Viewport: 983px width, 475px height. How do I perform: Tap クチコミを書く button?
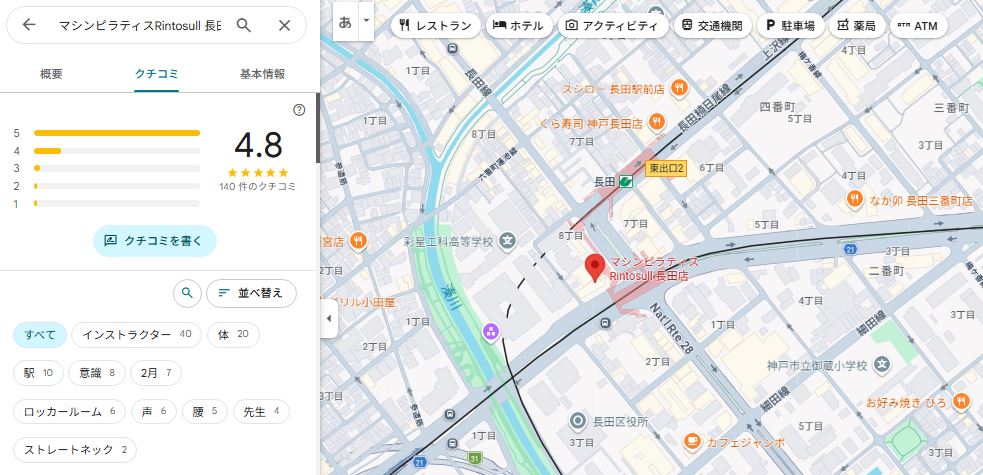coord(155,240)
